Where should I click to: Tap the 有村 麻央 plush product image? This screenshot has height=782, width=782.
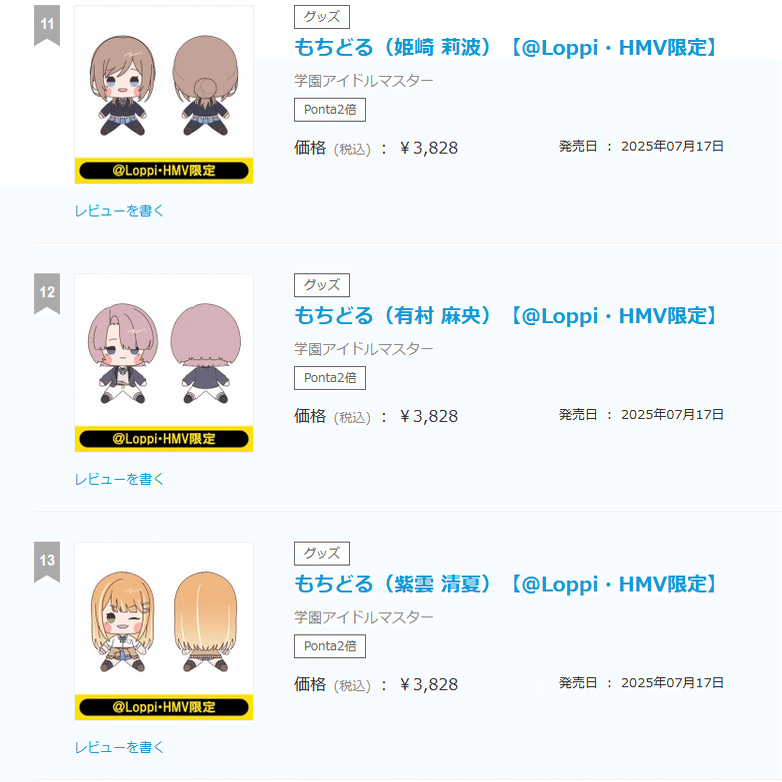coord(164,362)
